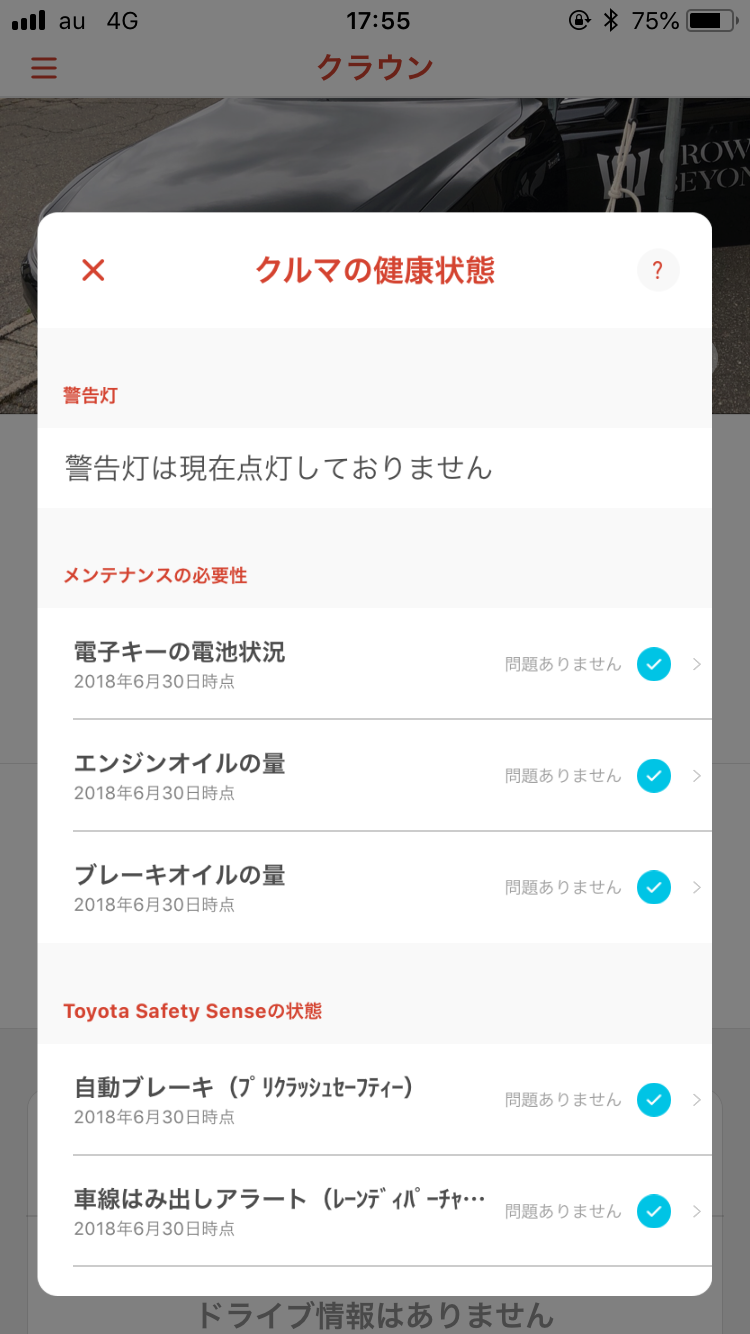
Task: Open the help question mark icon
Action: [657, 270]
